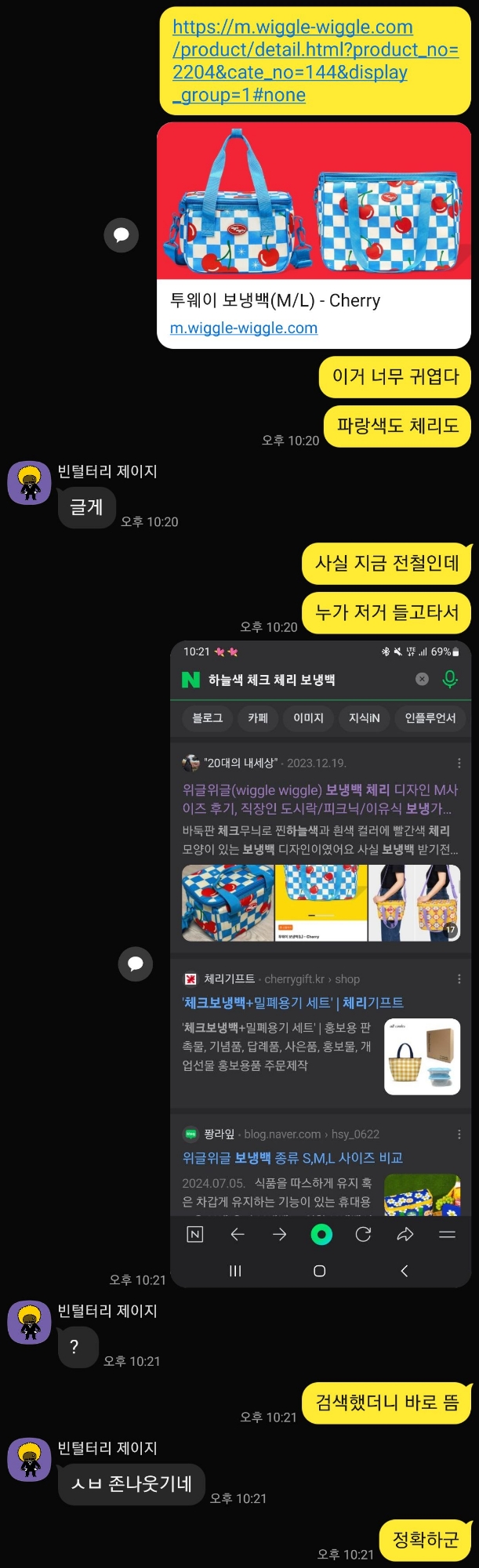Open 빈털터리 제이지's profile above the 글게 message
This screenshot has width=479, height=1568.
click(x=30, y=483)
